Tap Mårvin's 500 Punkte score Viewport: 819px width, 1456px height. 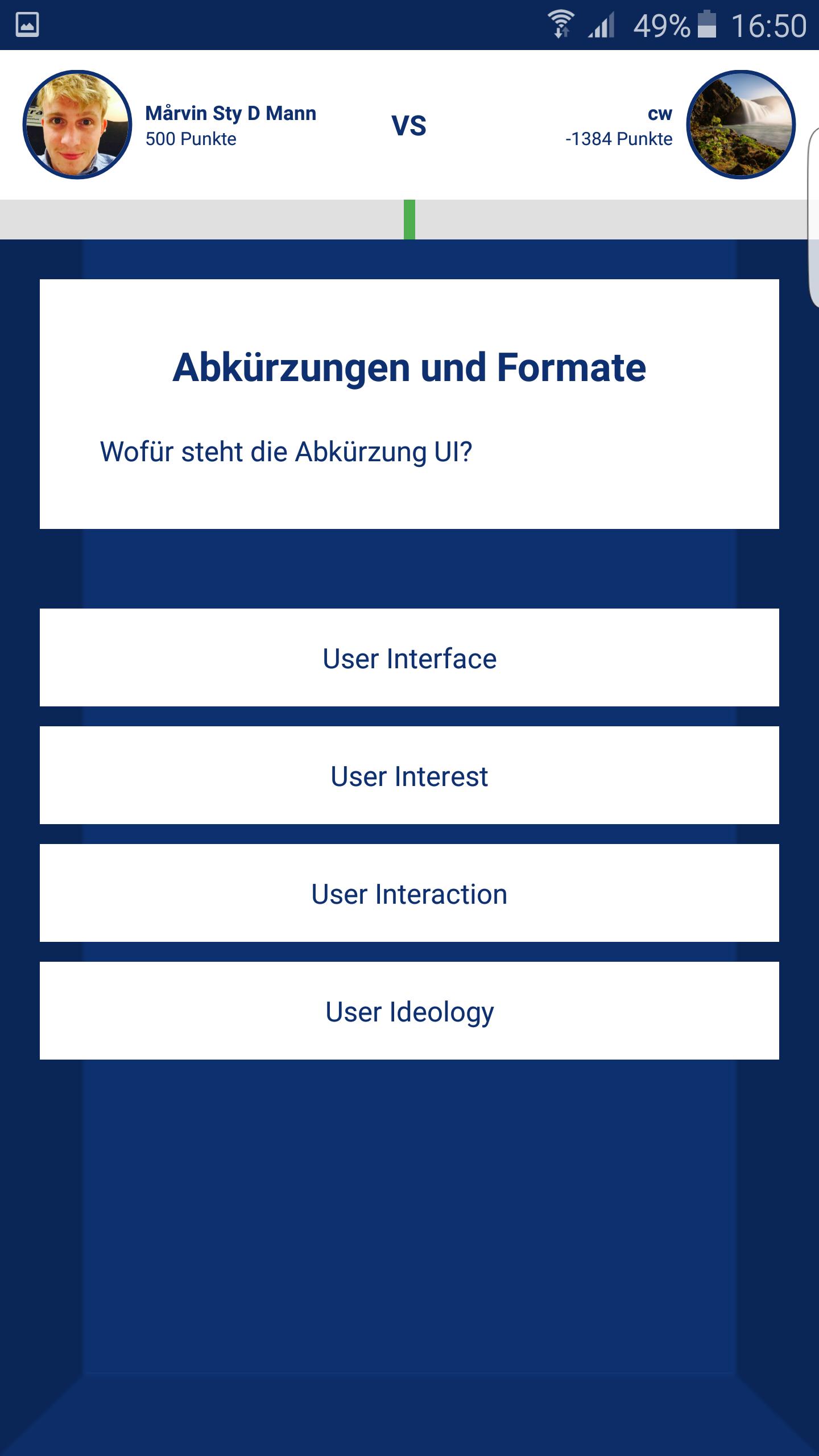pos(189,137)
